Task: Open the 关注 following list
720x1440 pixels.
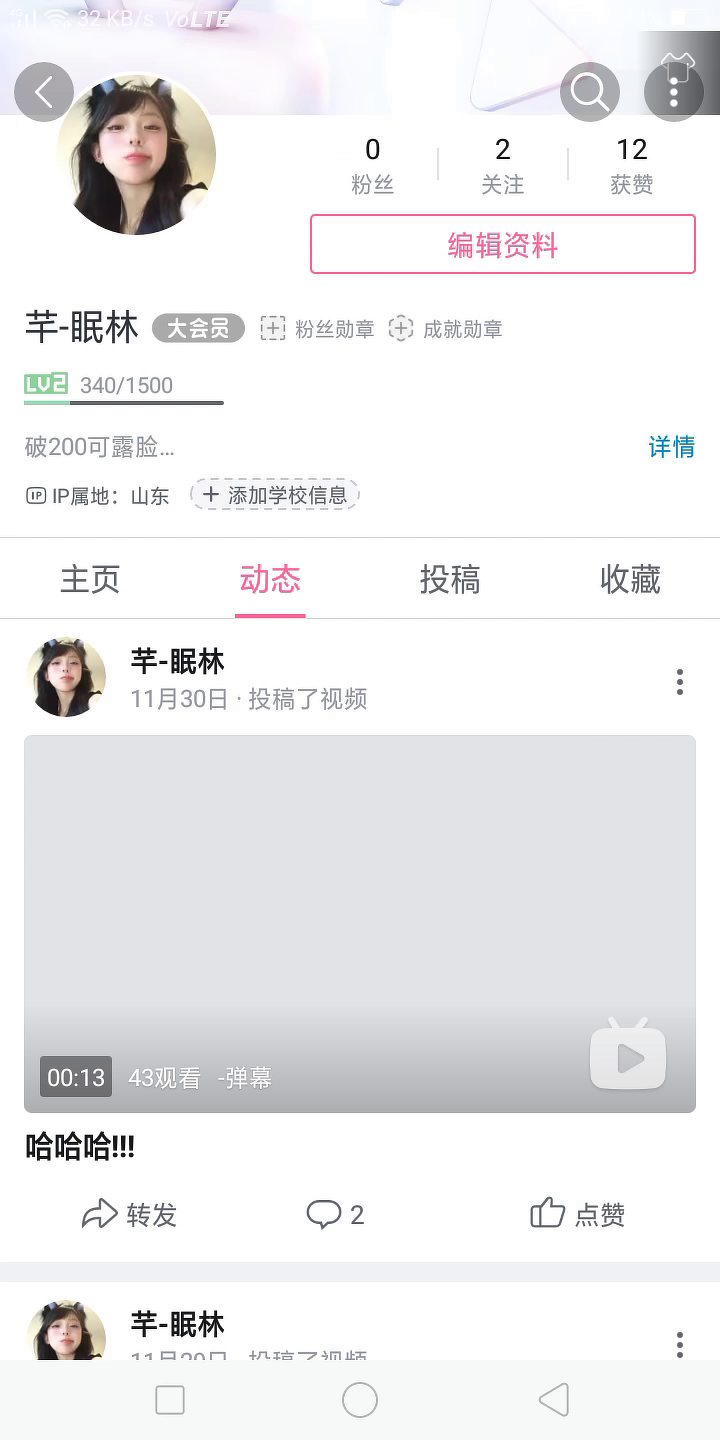Action: [x=502, y=166]
